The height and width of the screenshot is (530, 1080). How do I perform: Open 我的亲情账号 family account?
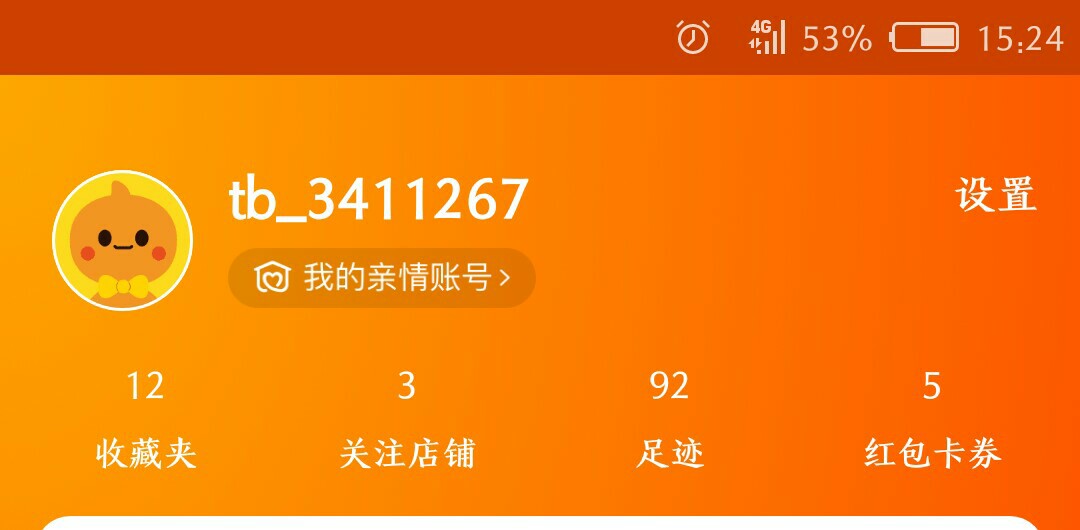[x=382, y=278]
